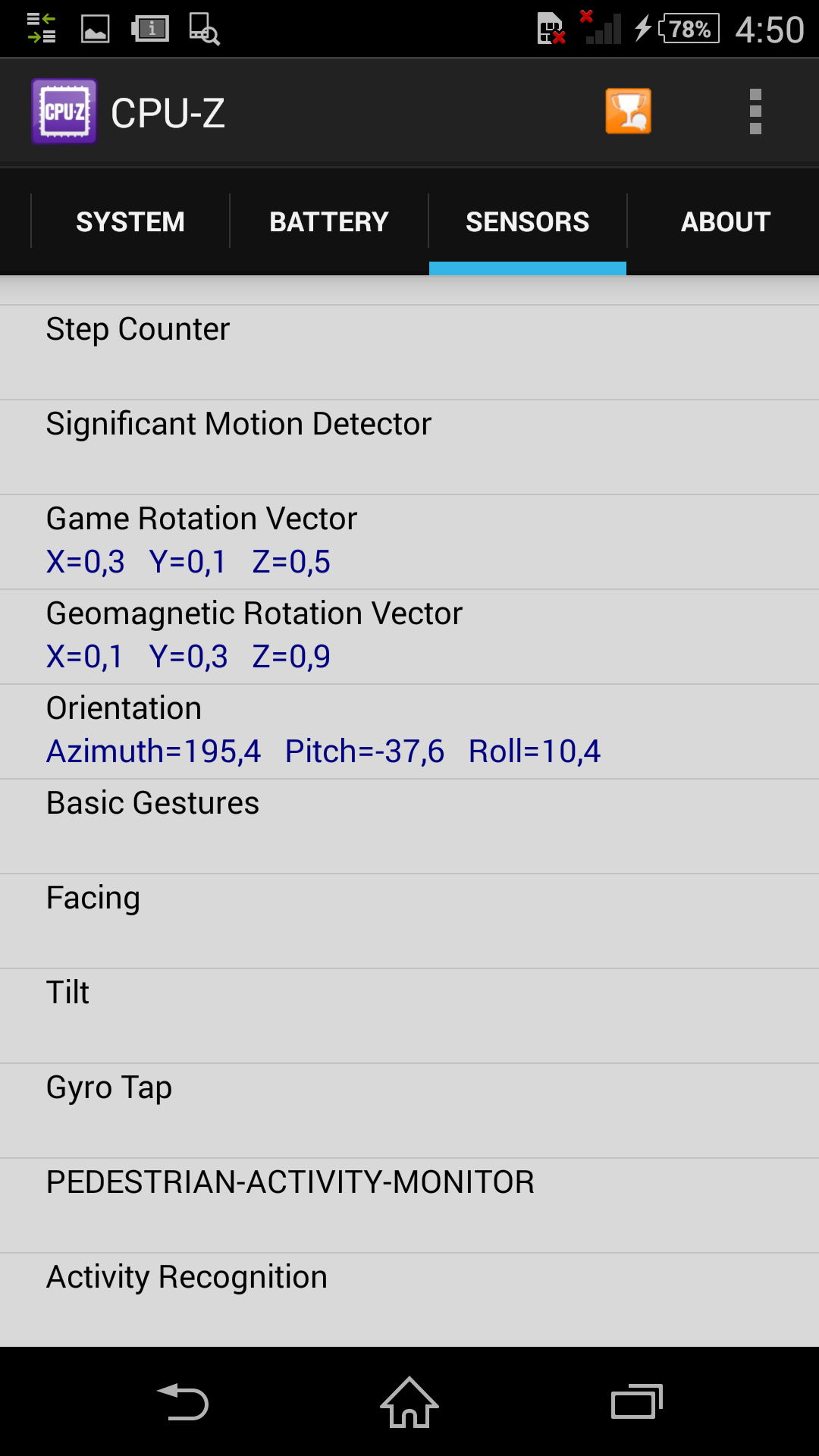Switch to the Battery tab
This screenshot has width=819, height=1456.
point(328,221)
